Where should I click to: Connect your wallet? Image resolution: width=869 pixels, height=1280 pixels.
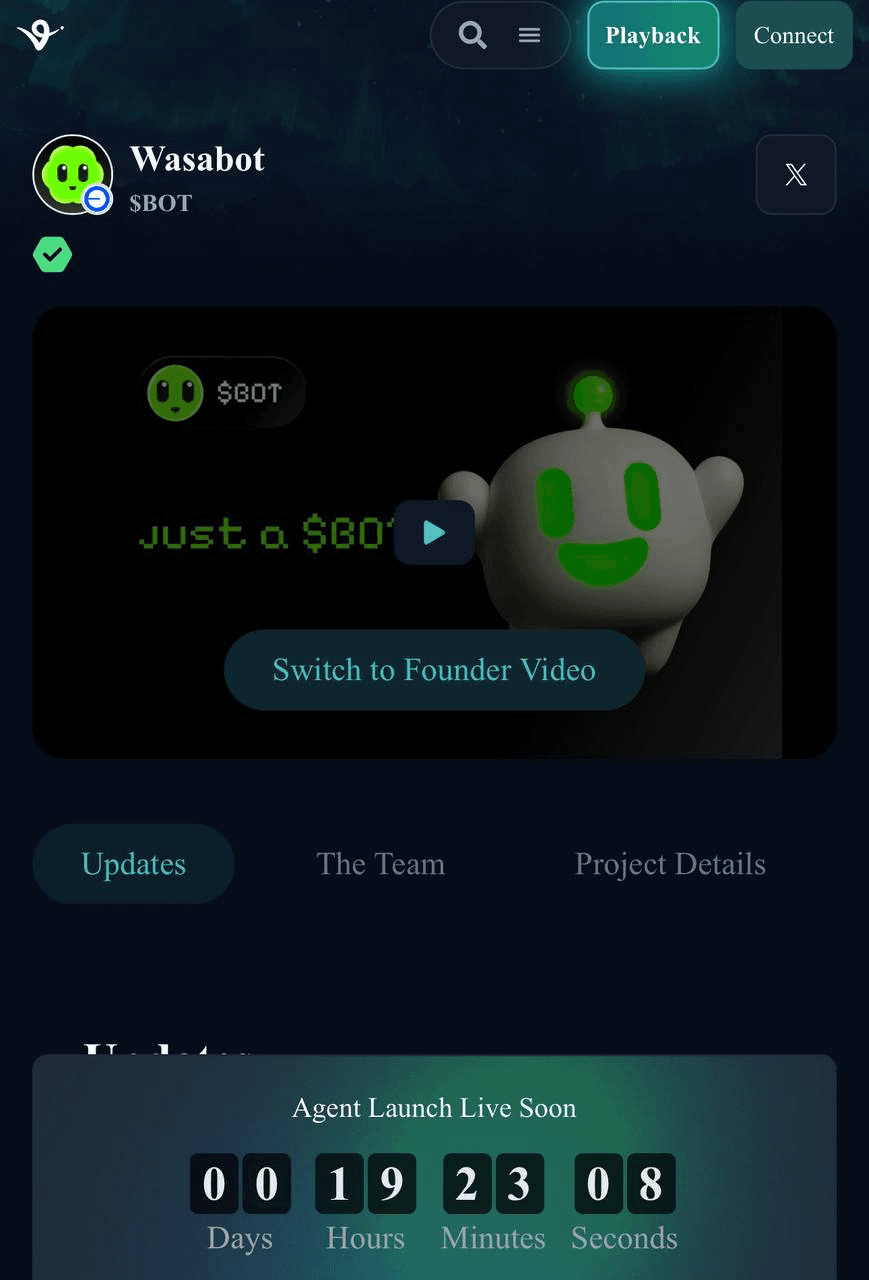(x=793, y=36)
